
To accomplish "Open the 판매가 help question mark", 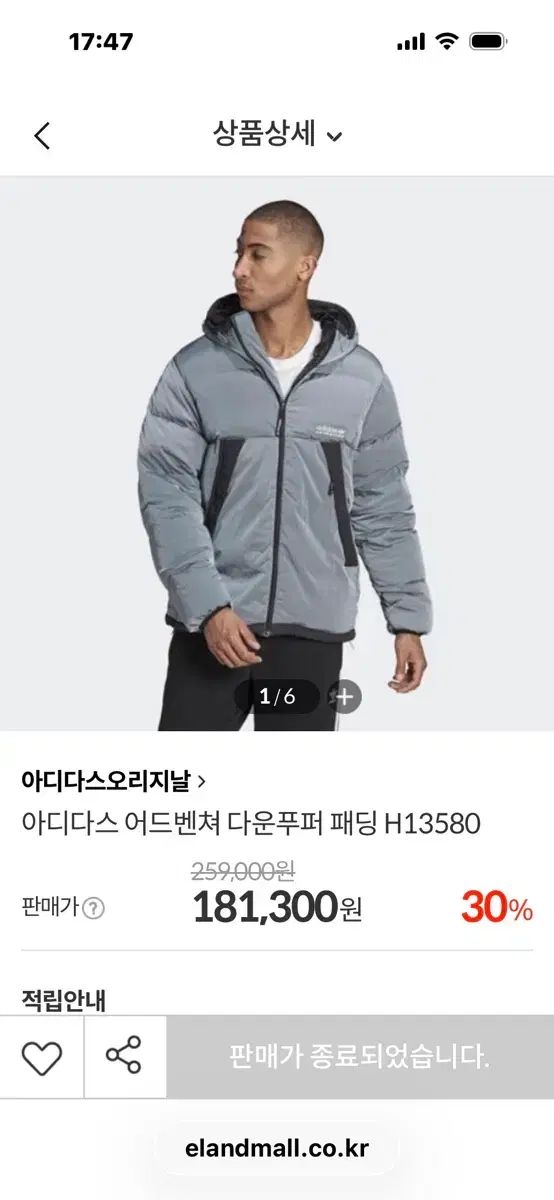I will pos(93,908).
